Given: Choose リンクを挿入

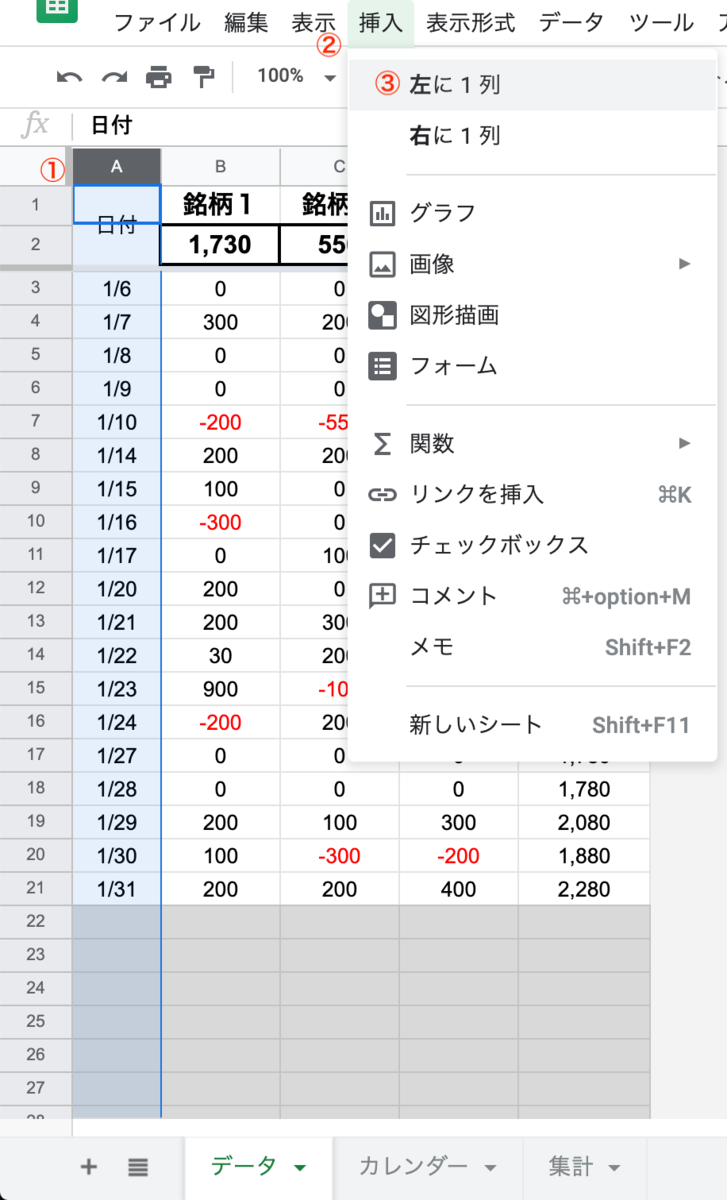Looking at the screenshot, I should [533, 494].
